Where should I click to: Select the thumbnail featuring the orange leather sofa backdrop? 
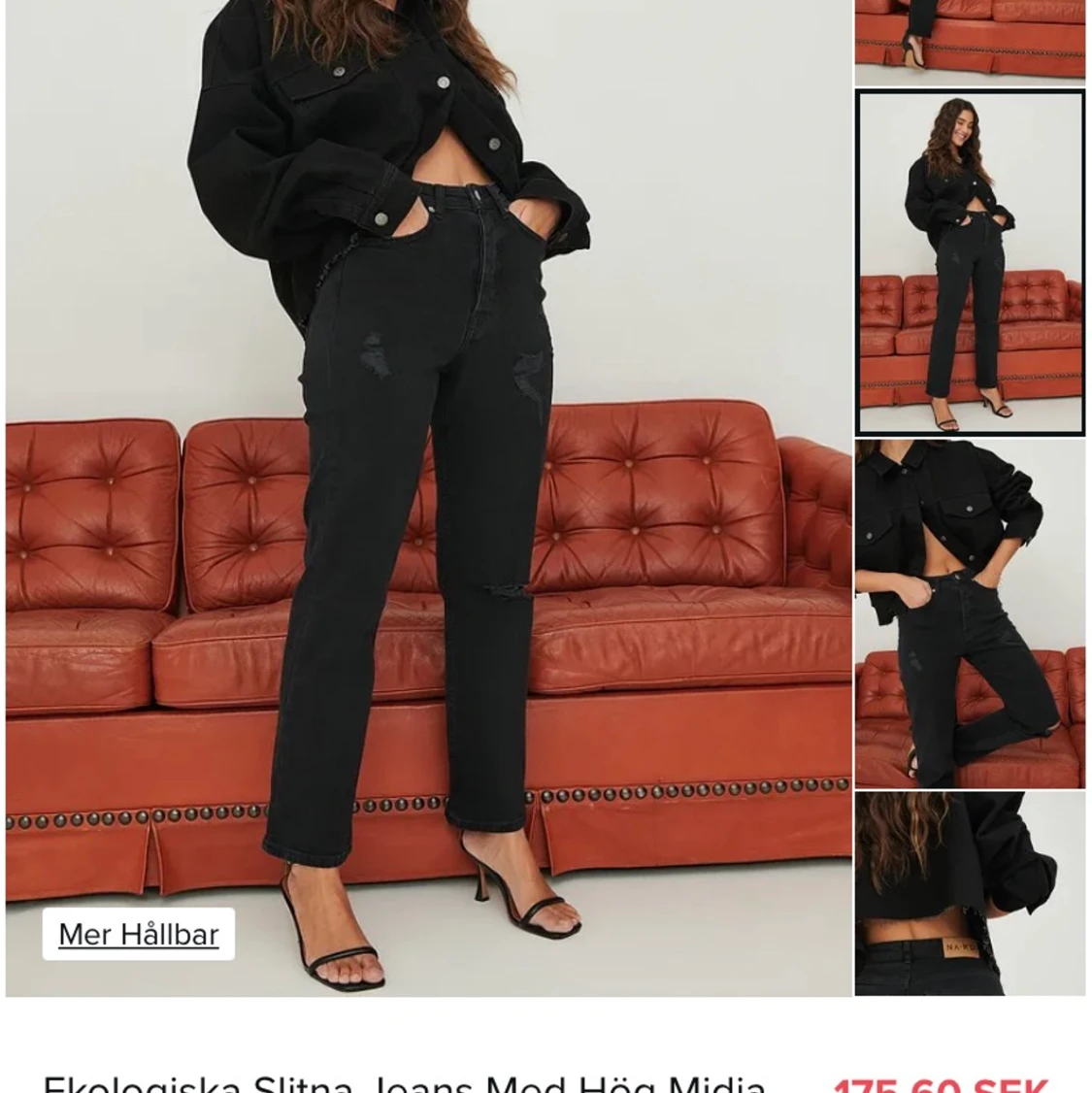[971, 262]
